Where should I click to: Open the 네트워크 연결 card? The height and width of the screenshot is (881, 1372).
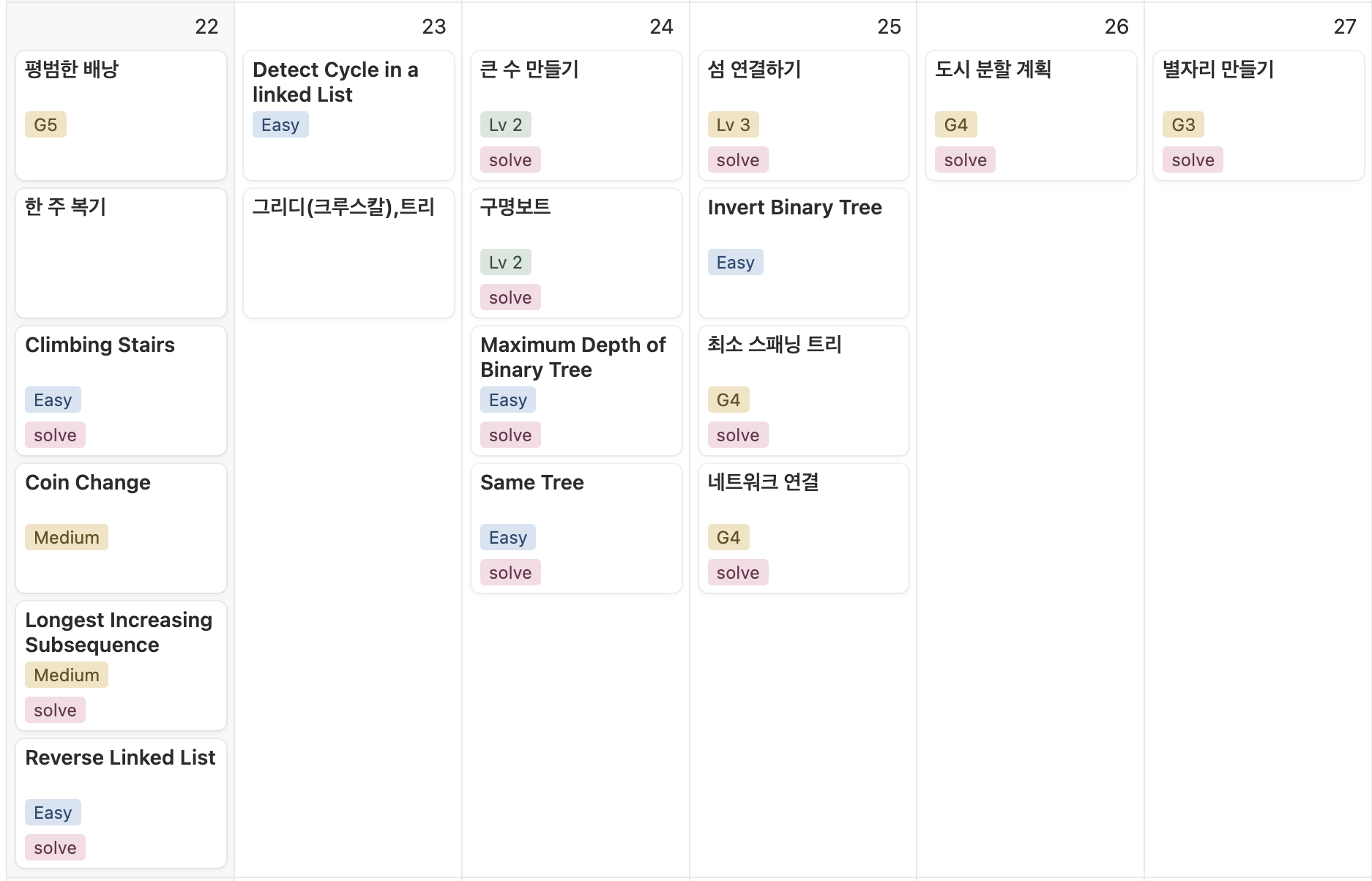(763, 482)
